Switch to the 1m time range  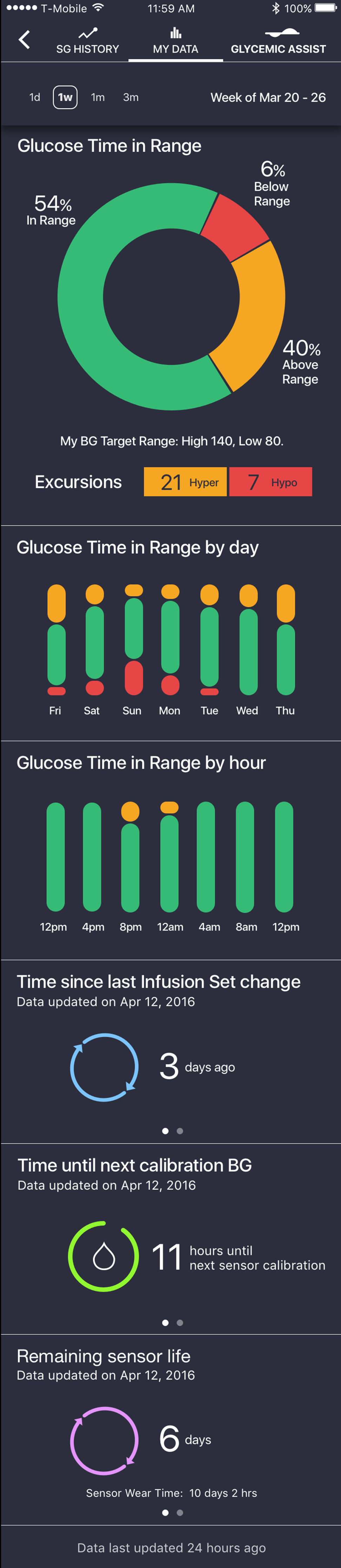point(98,97)
